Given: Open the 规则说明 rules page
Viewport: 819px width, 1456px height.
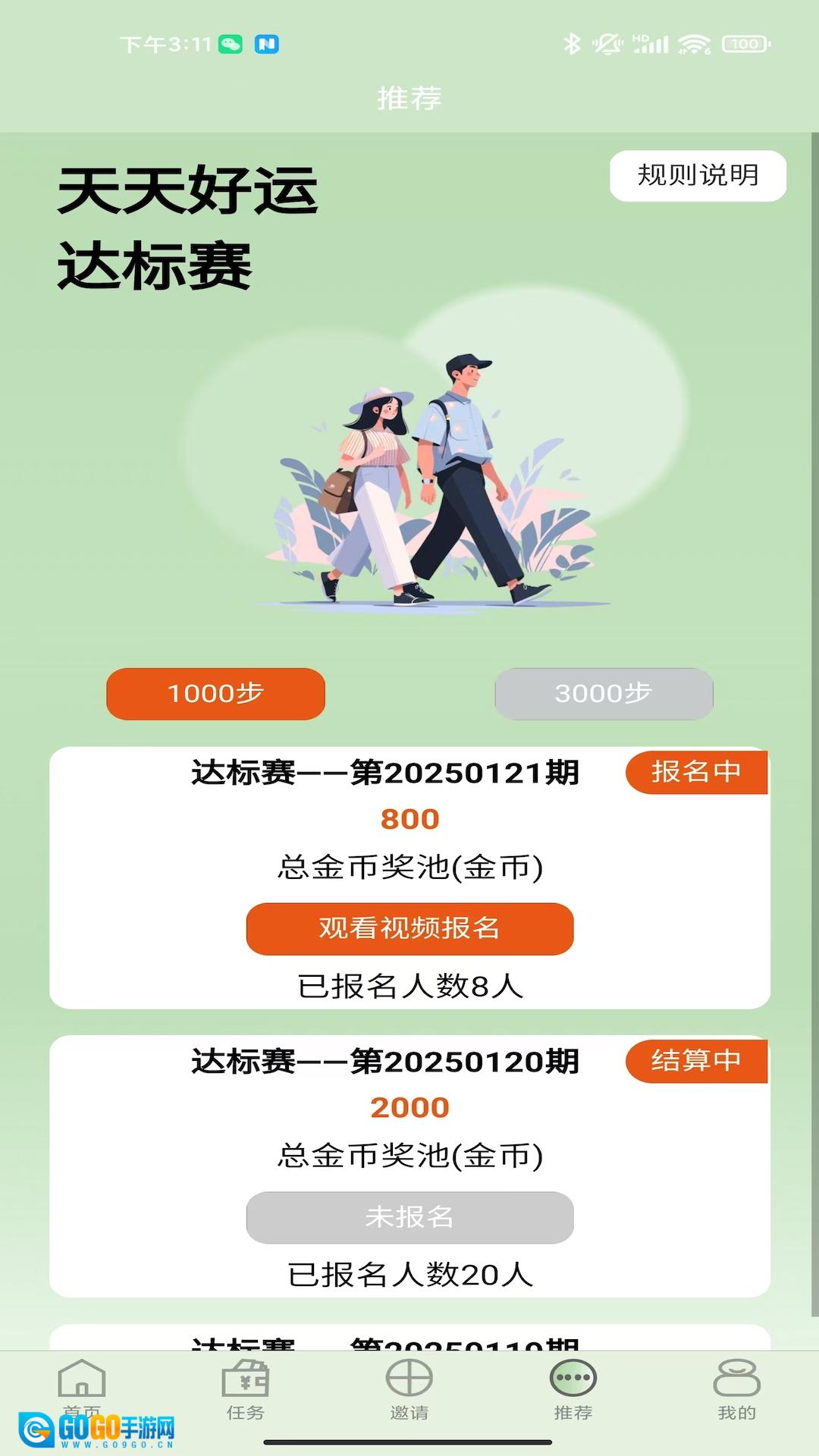Looking at the screenshot, I should pos(698,176).
